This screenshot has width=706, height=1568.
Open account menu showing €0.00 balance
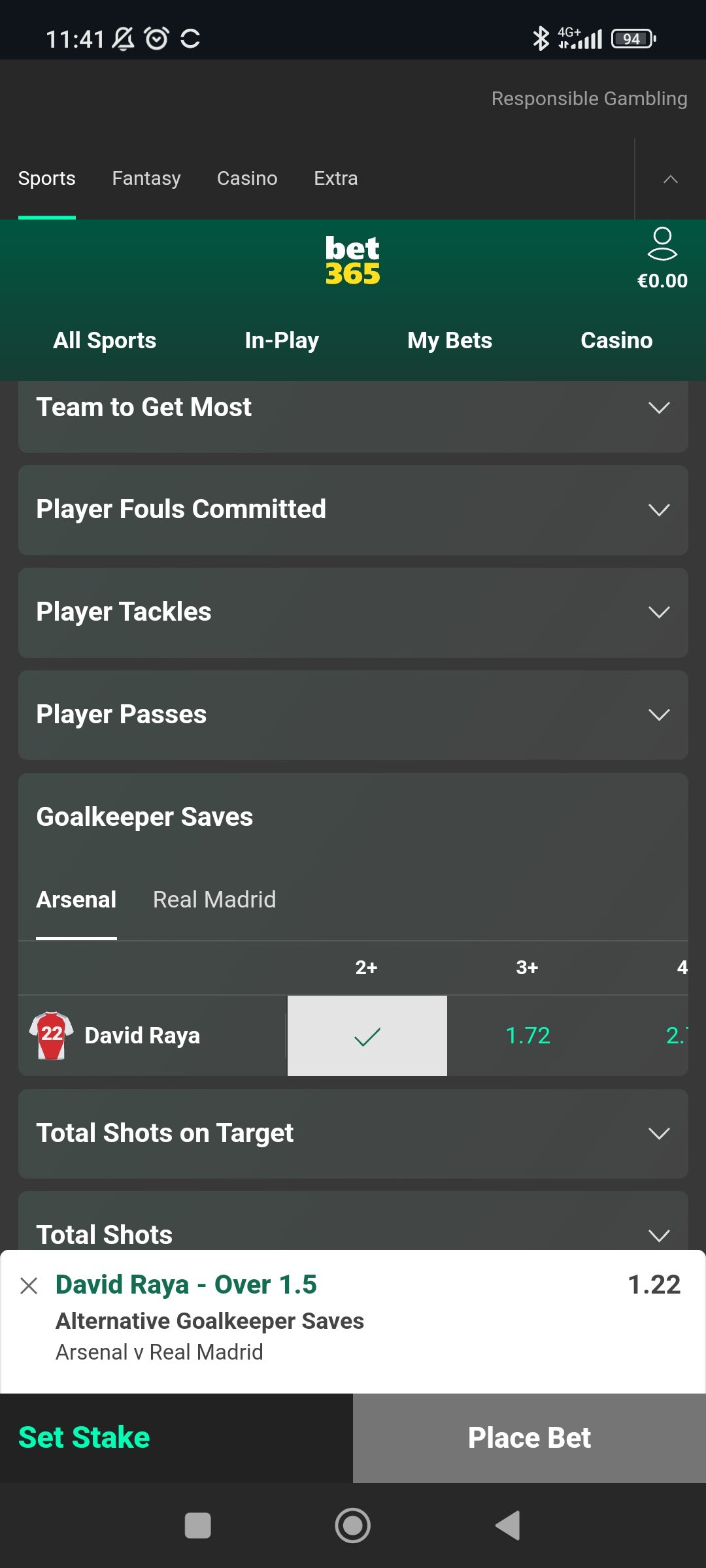point(662,259)
